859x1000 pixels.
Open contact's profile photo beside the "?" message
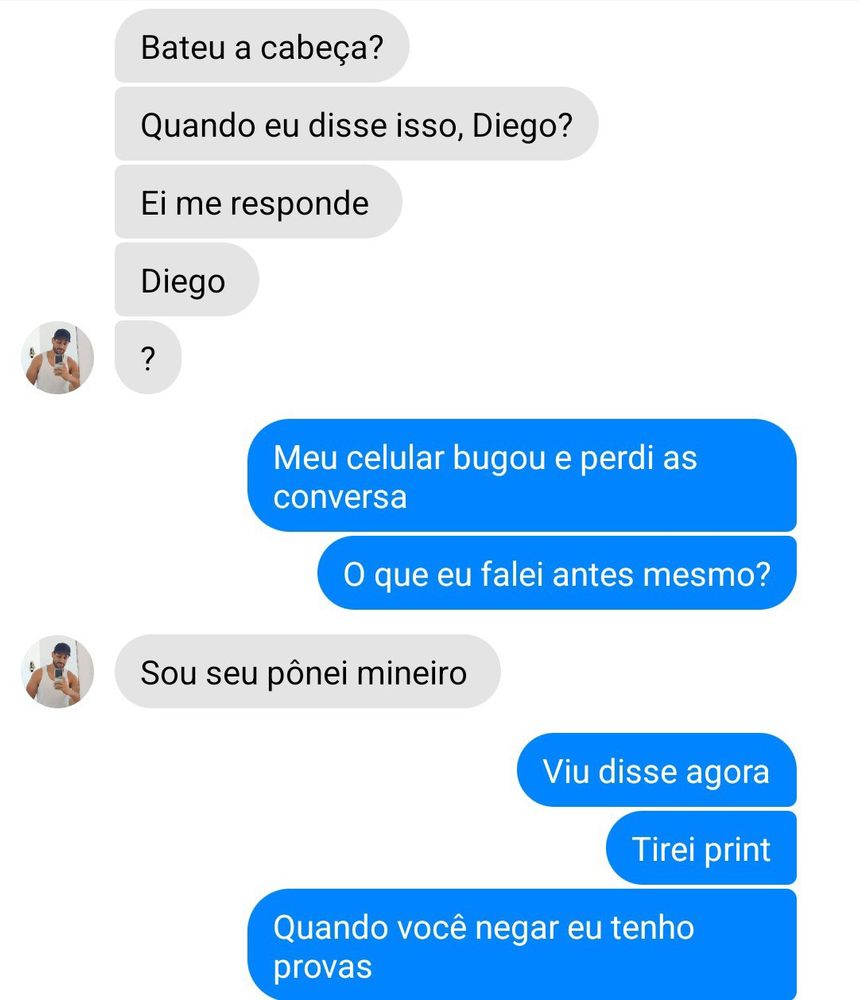58,358
